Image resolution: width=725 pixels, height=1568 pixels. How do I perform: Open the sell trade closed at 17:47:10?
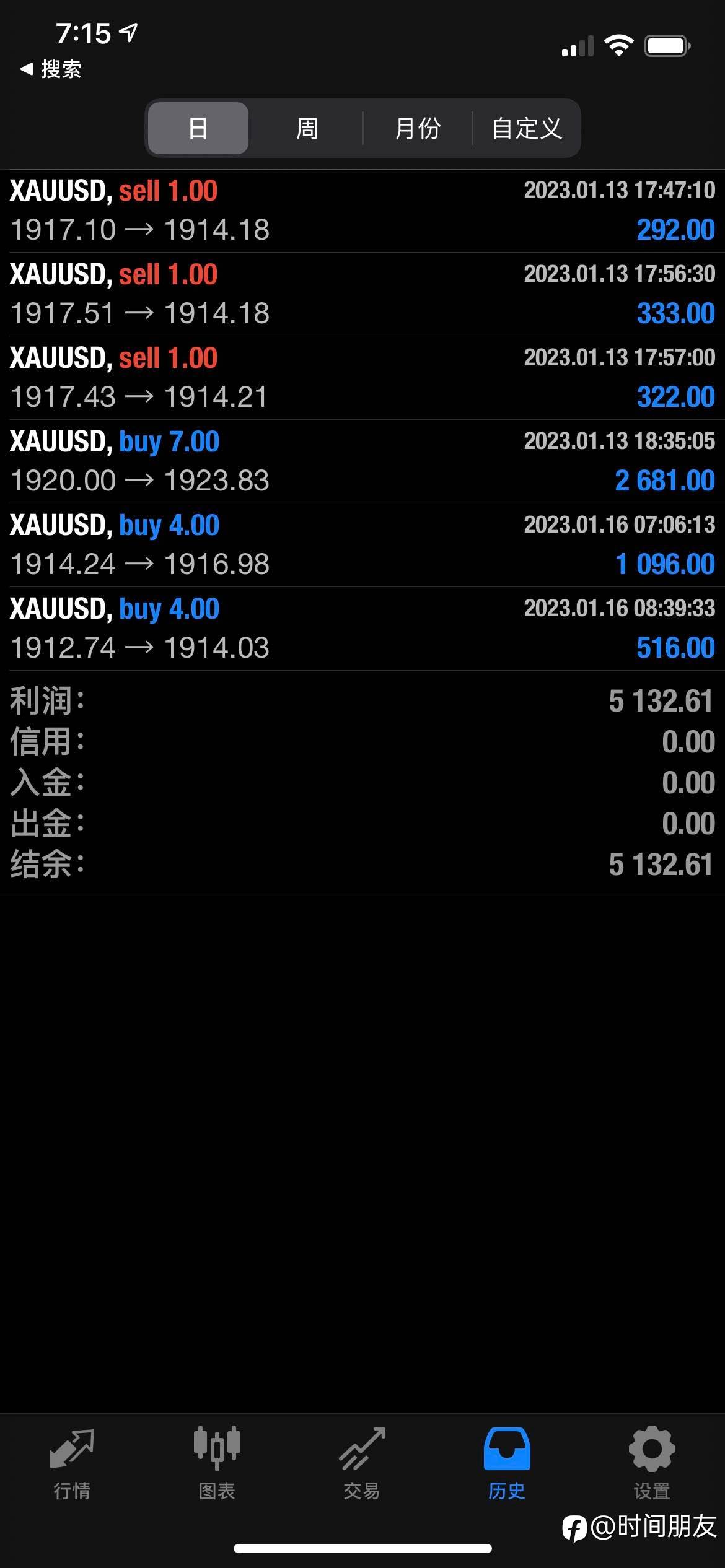click(362, 211)
